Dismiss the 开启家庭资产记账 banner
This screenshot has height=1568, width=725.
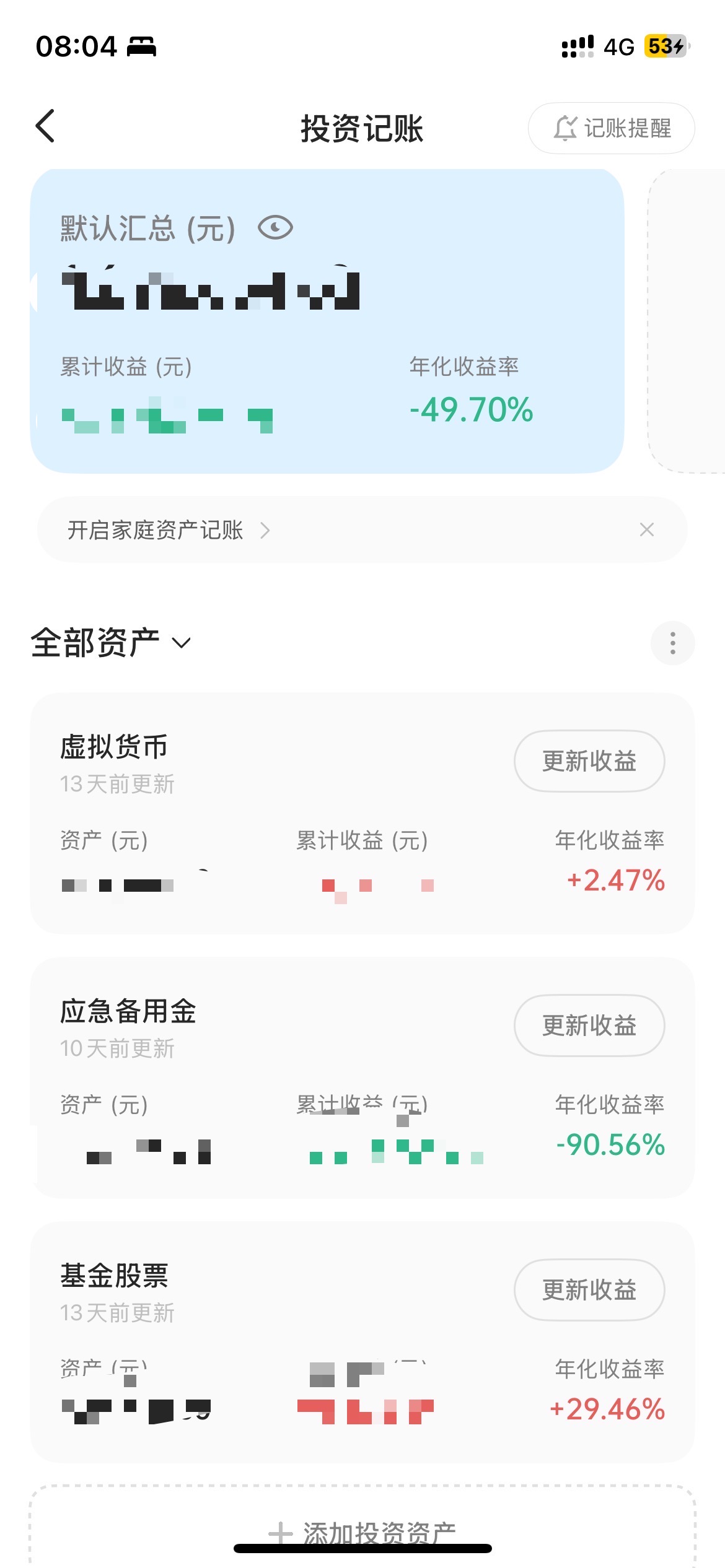646,529
